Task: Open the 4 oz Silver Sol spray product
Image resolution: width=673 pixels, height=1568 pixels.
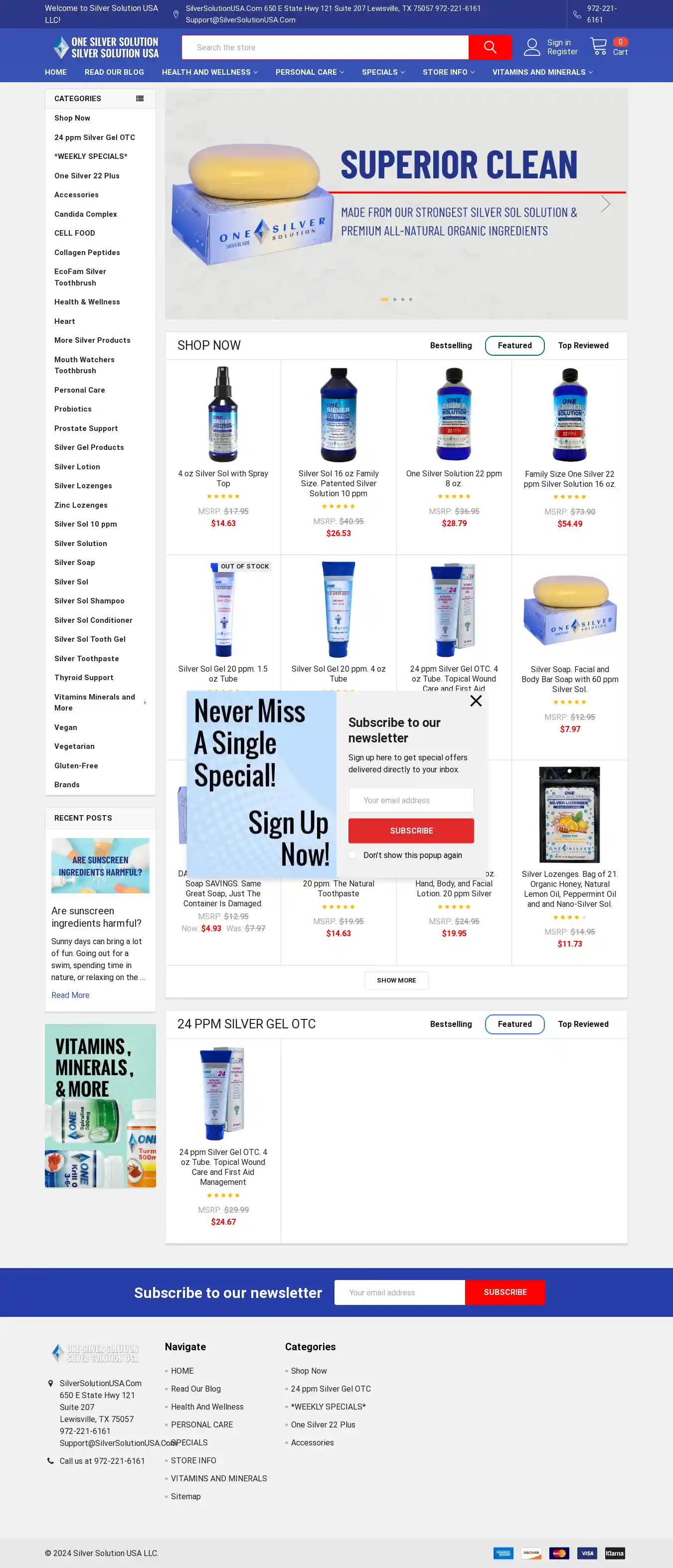Action: coord(223,478)
